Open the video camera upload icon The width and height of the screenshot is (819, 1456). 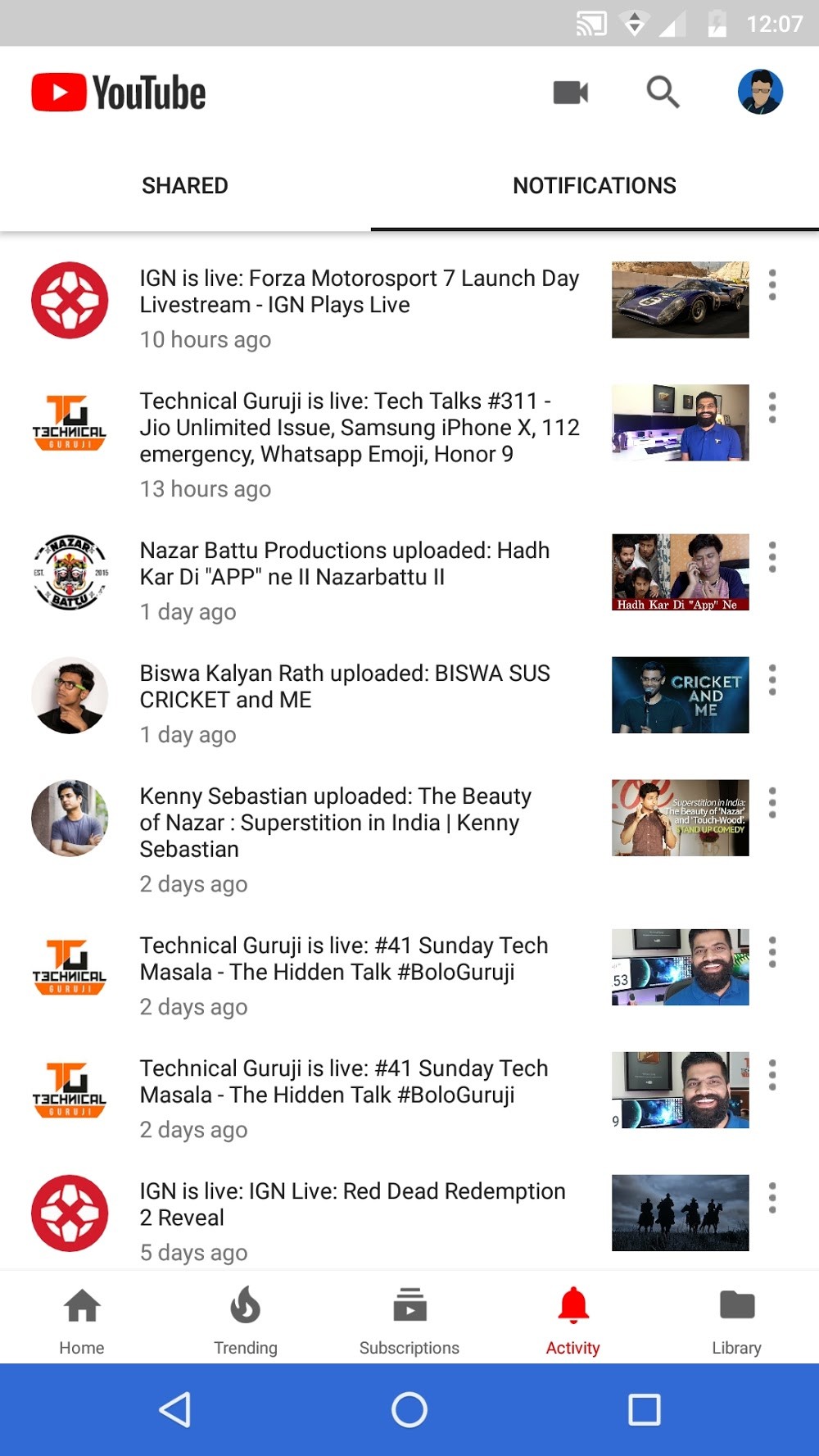click(571, 93)
